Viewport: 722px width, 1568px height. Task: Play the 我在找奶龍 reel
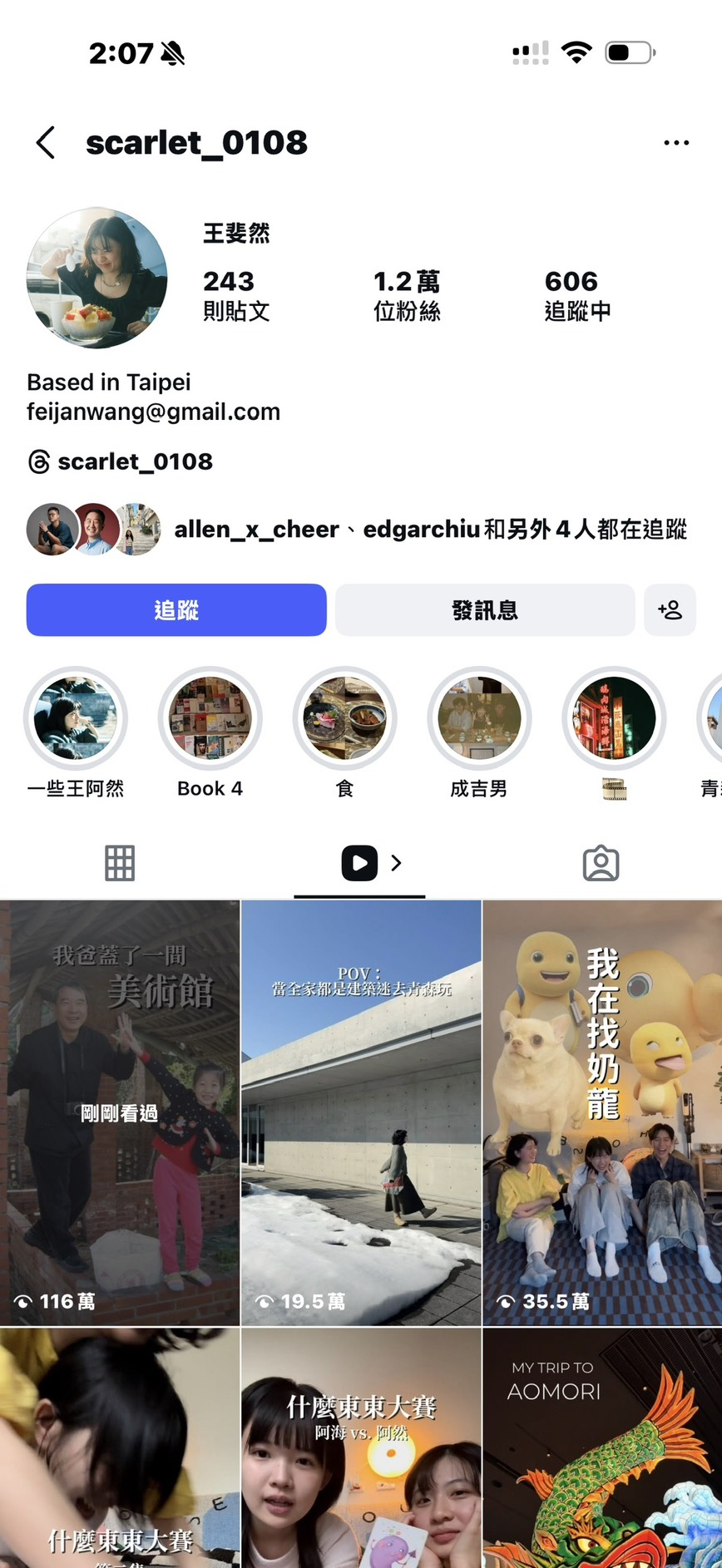(x=602, y=1112)
